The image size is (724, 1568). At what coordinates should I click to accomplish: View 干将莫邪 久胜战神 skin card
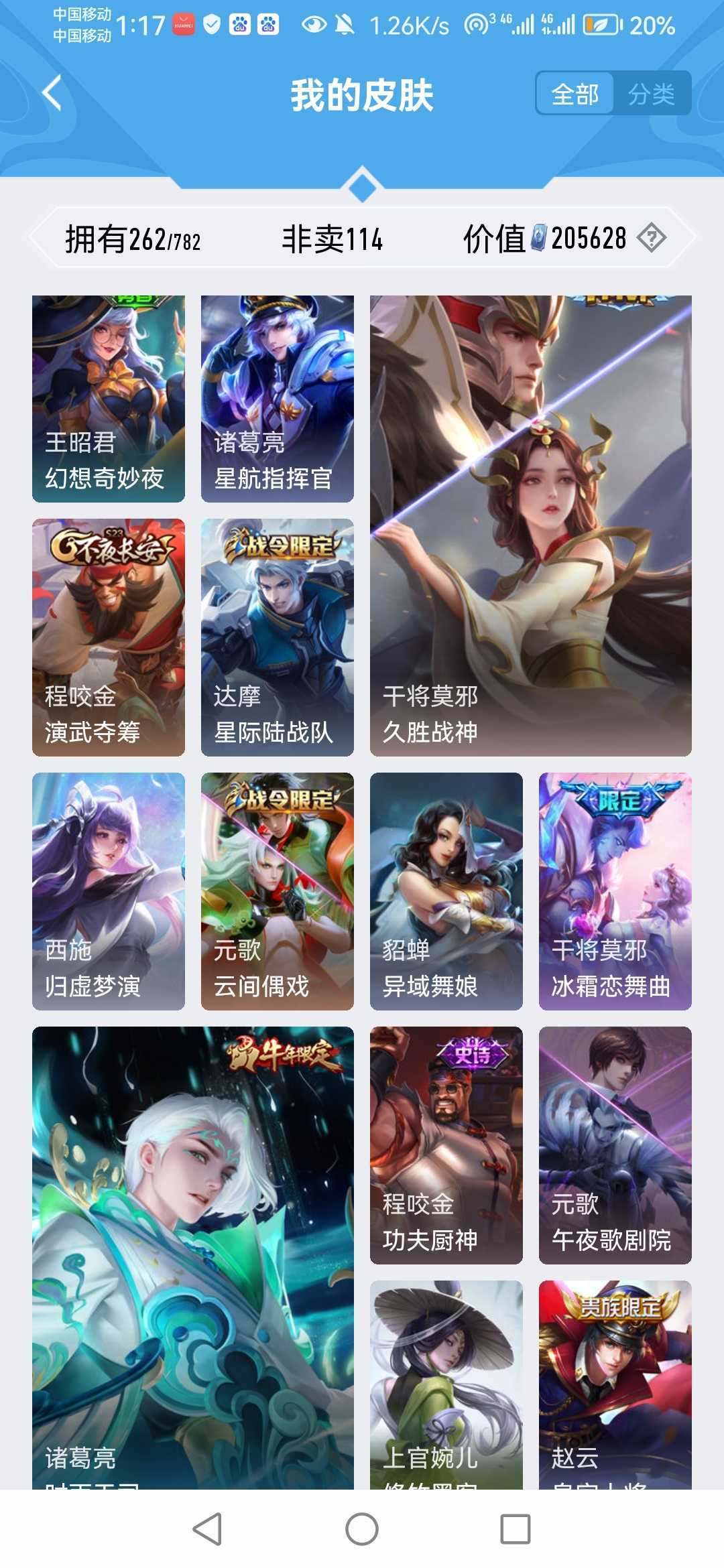tap(530, 526)
